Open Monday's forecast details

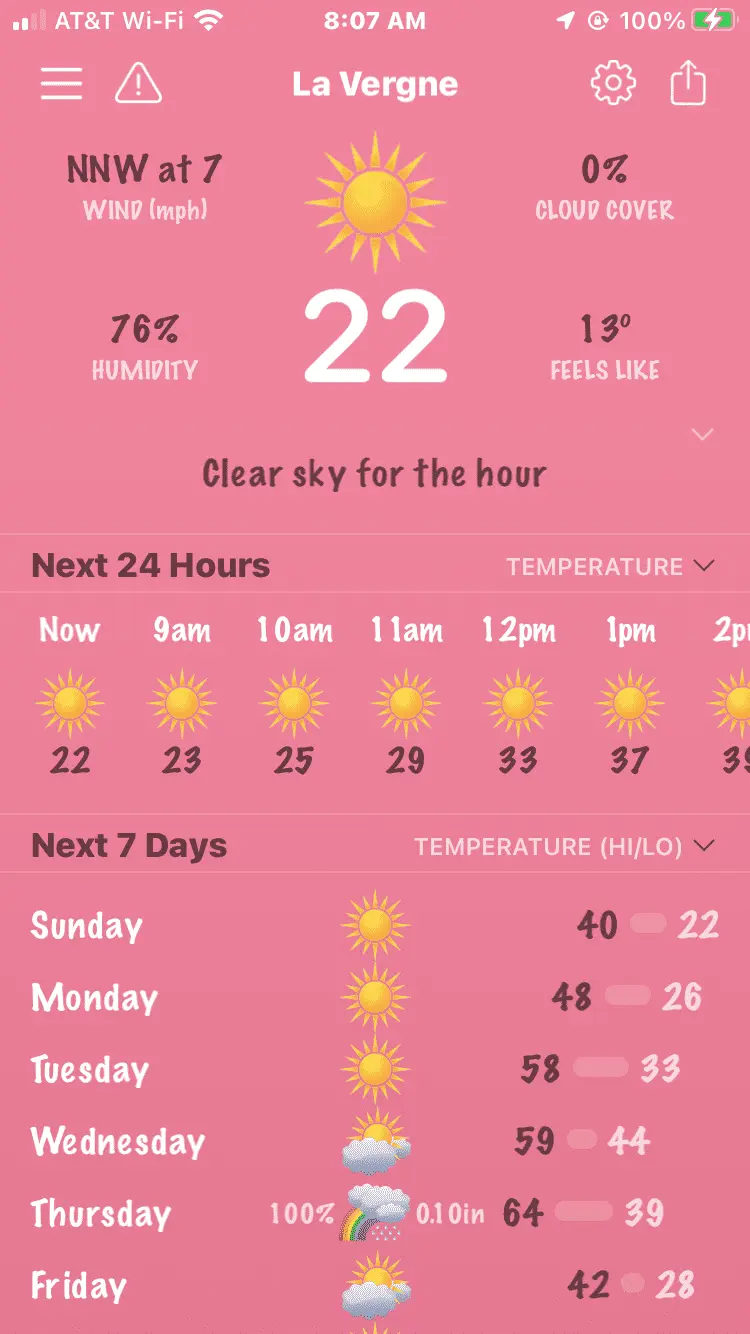tap(375, 997)
